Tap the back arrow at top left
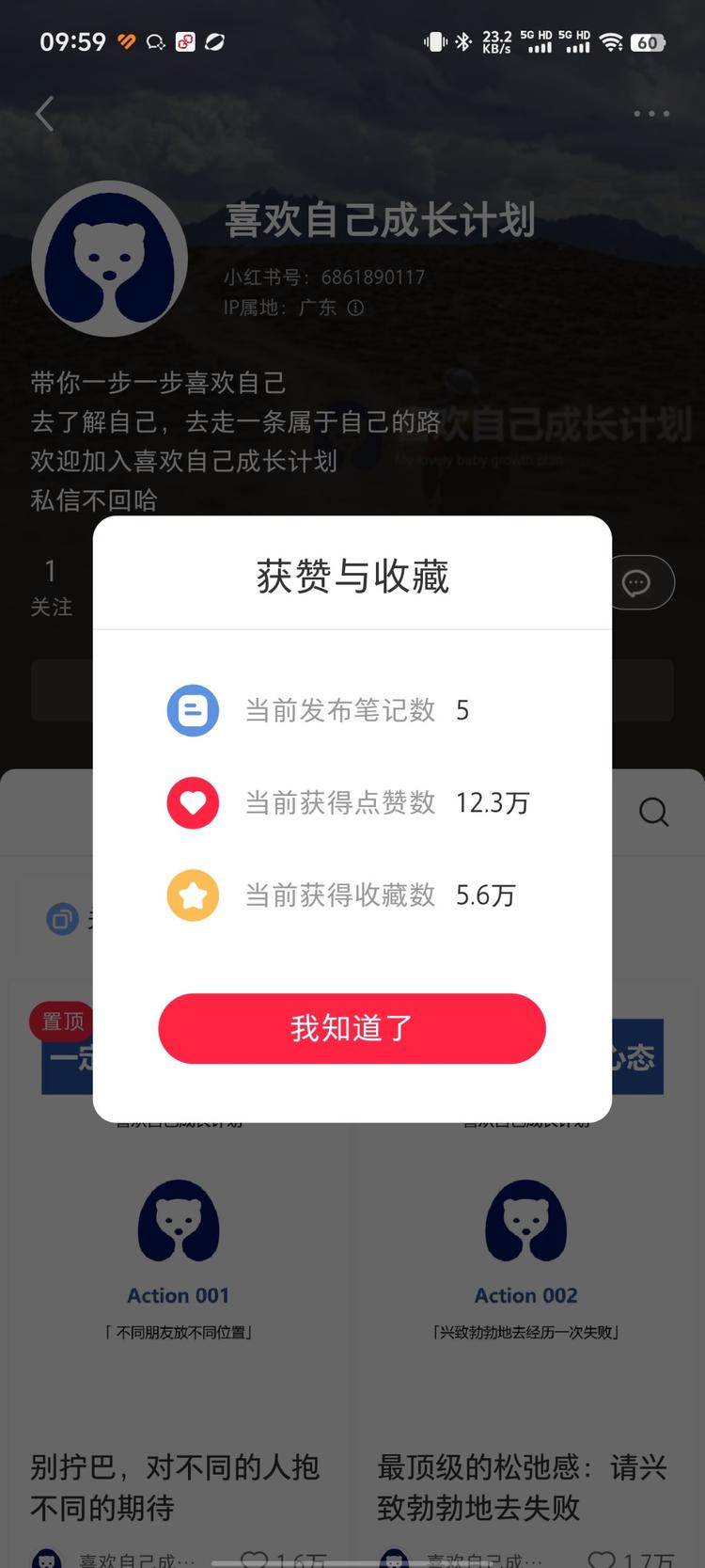Image resolution: width=705 pixels, height=1568 pixels. 44,113
